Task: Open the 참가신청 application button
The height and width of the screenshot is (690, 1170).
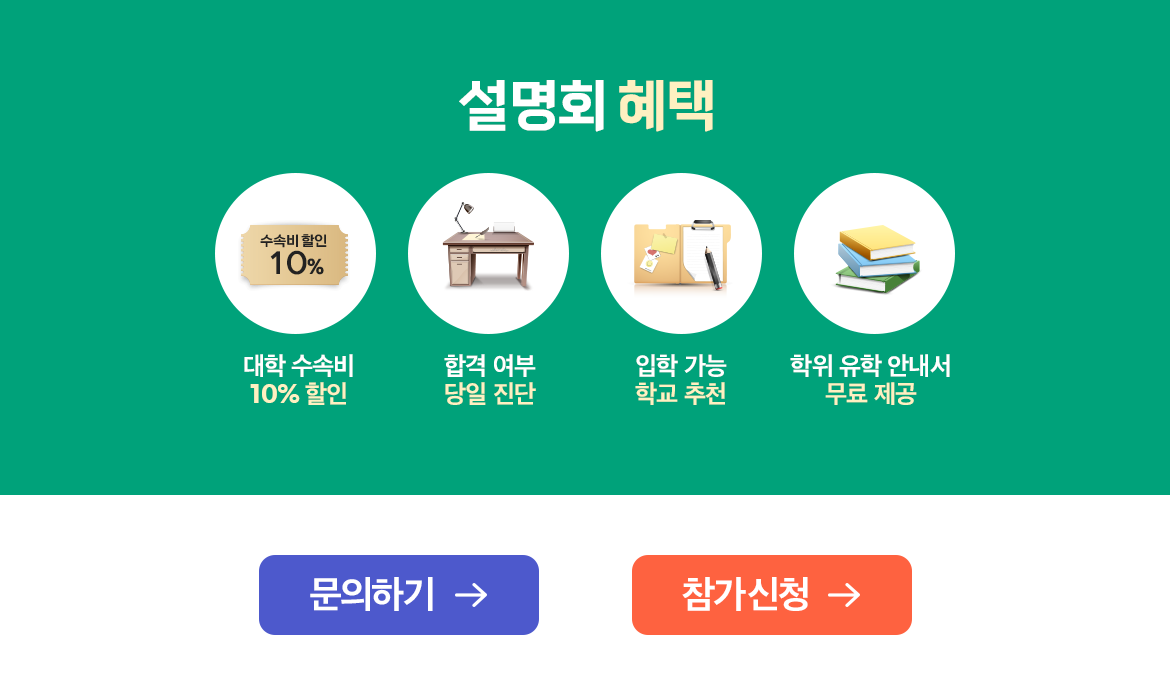Action: (x=771, y=595)
